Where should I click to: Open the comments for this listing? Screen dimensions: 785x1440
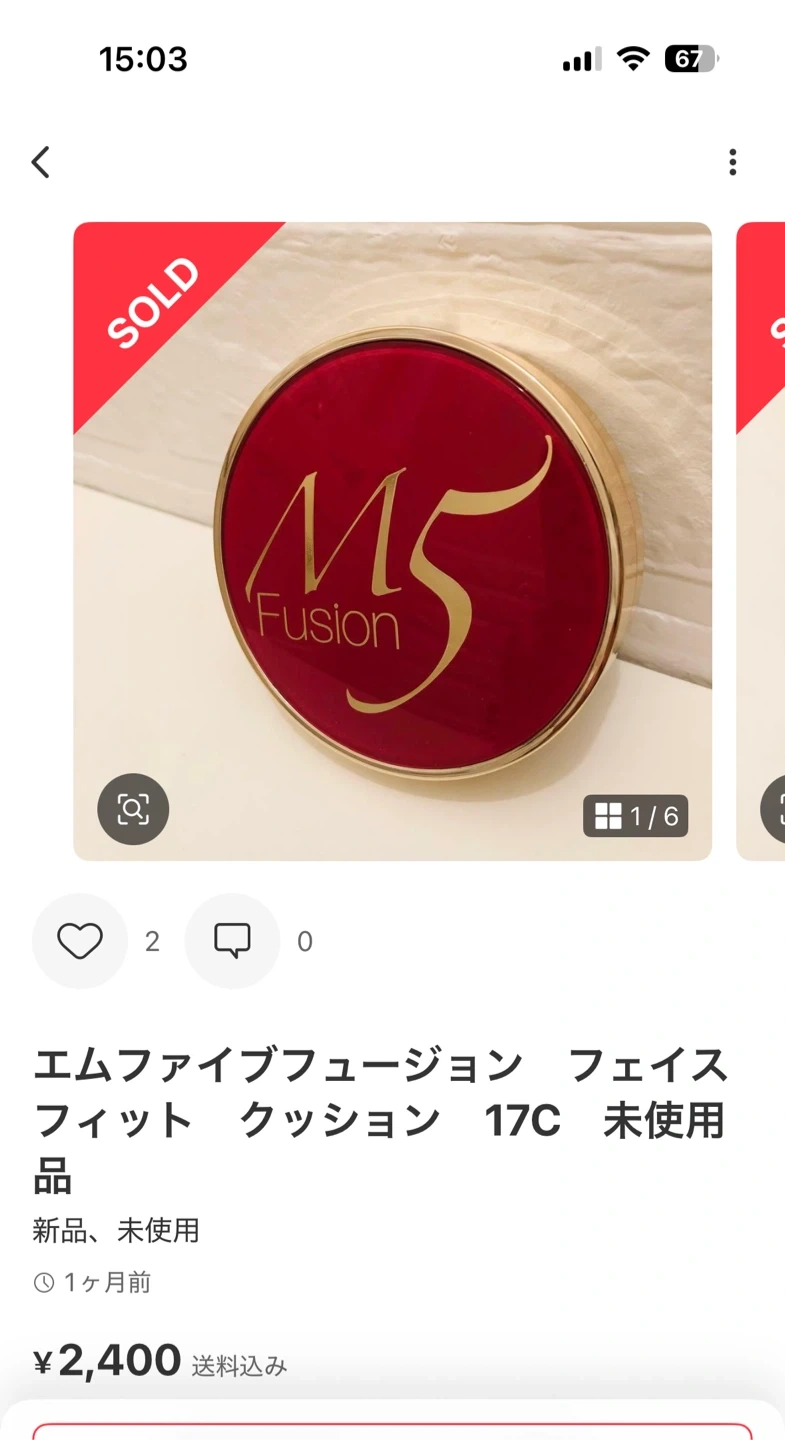(232, 941)
